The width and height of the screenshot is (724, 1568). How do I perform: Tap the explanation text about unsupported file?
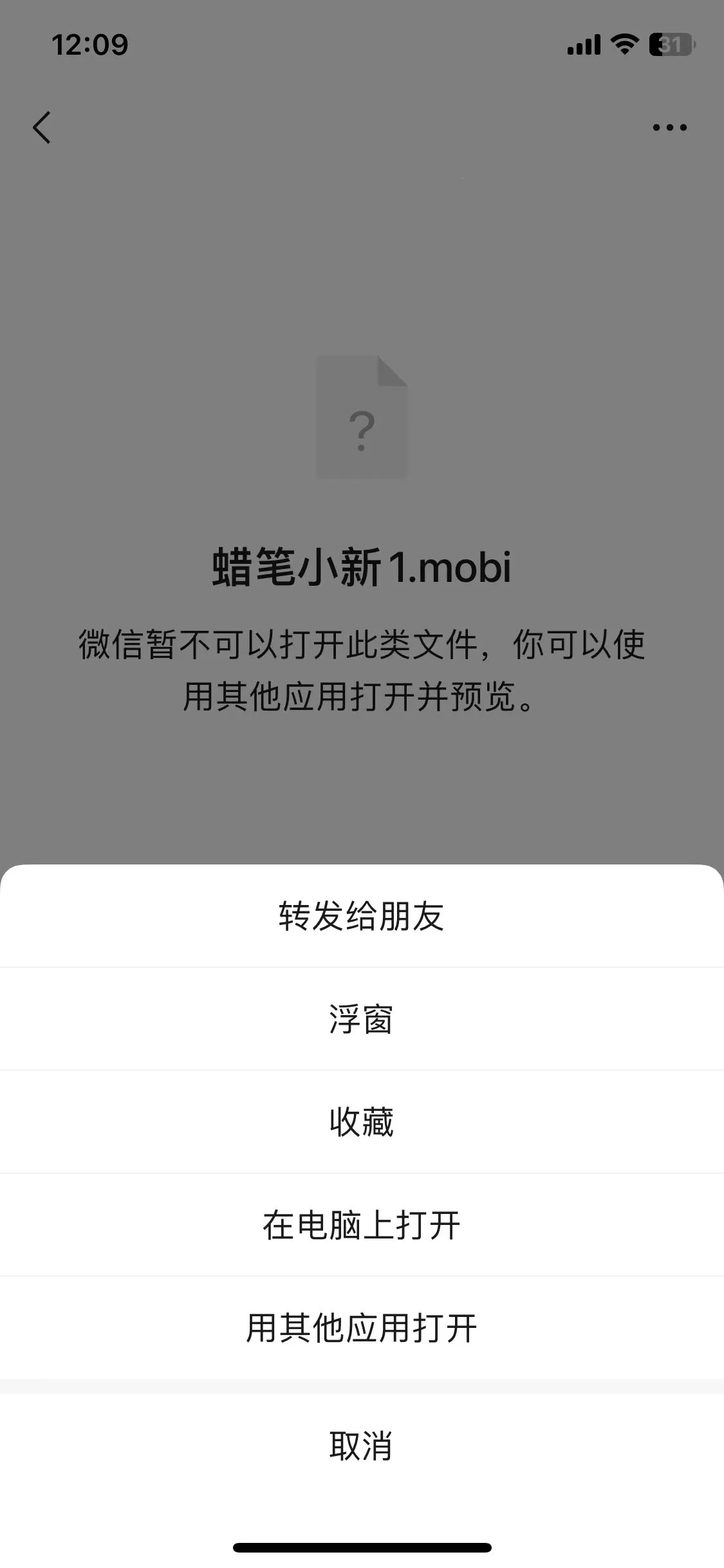362,669
